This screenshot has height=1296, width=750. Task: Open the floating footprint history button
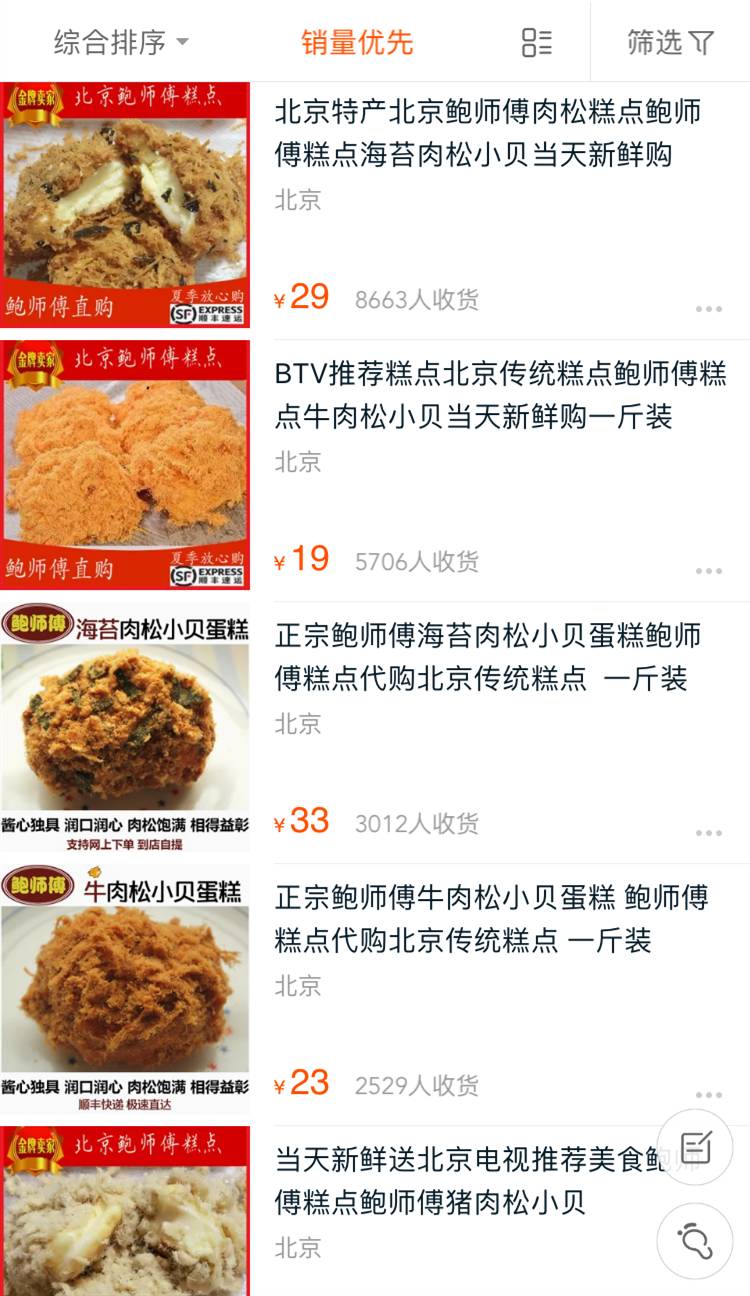click(x=694, y=1240)
